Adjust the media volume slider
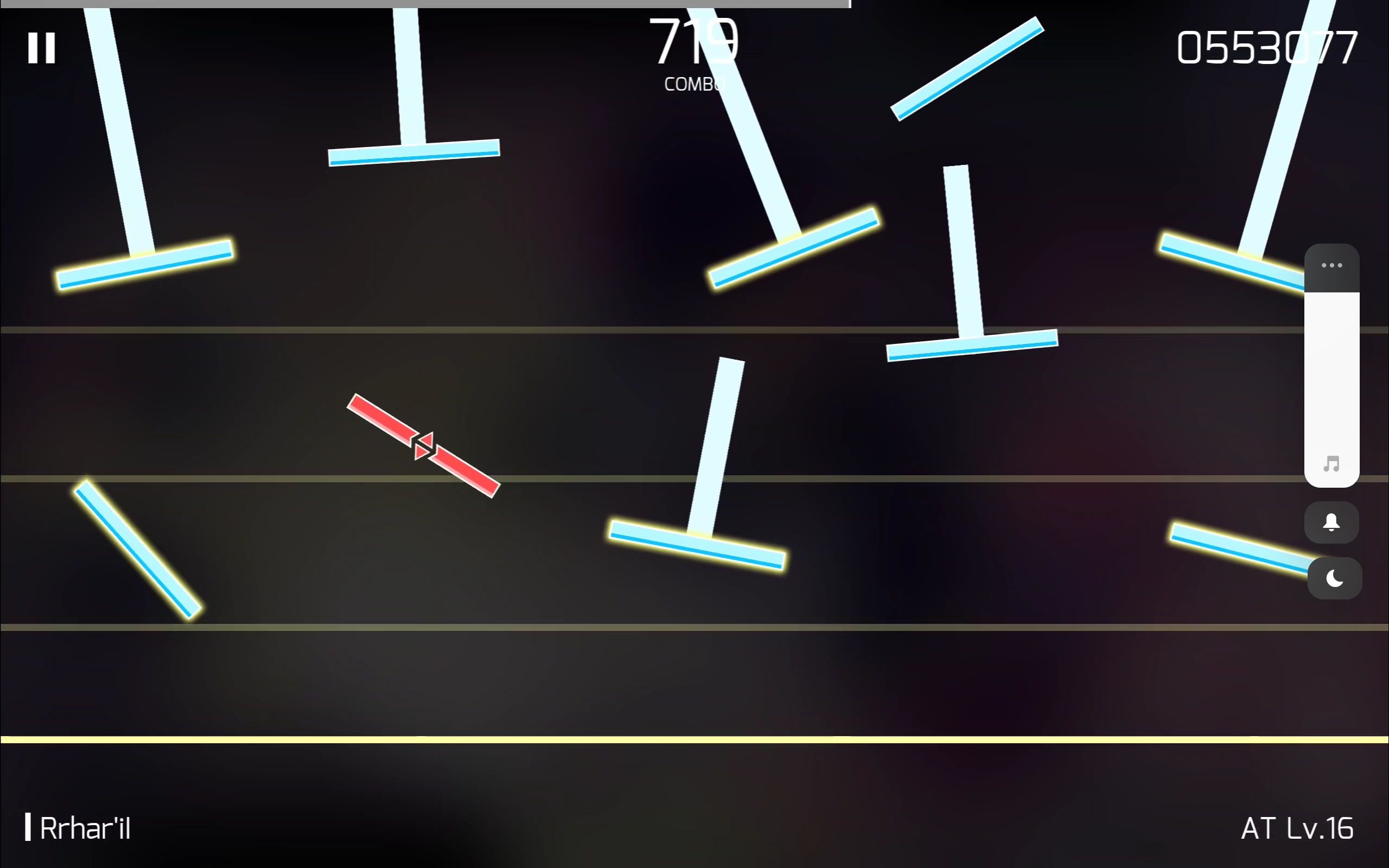Viewport: 1389px width, 868px height. click(1331, 379)
